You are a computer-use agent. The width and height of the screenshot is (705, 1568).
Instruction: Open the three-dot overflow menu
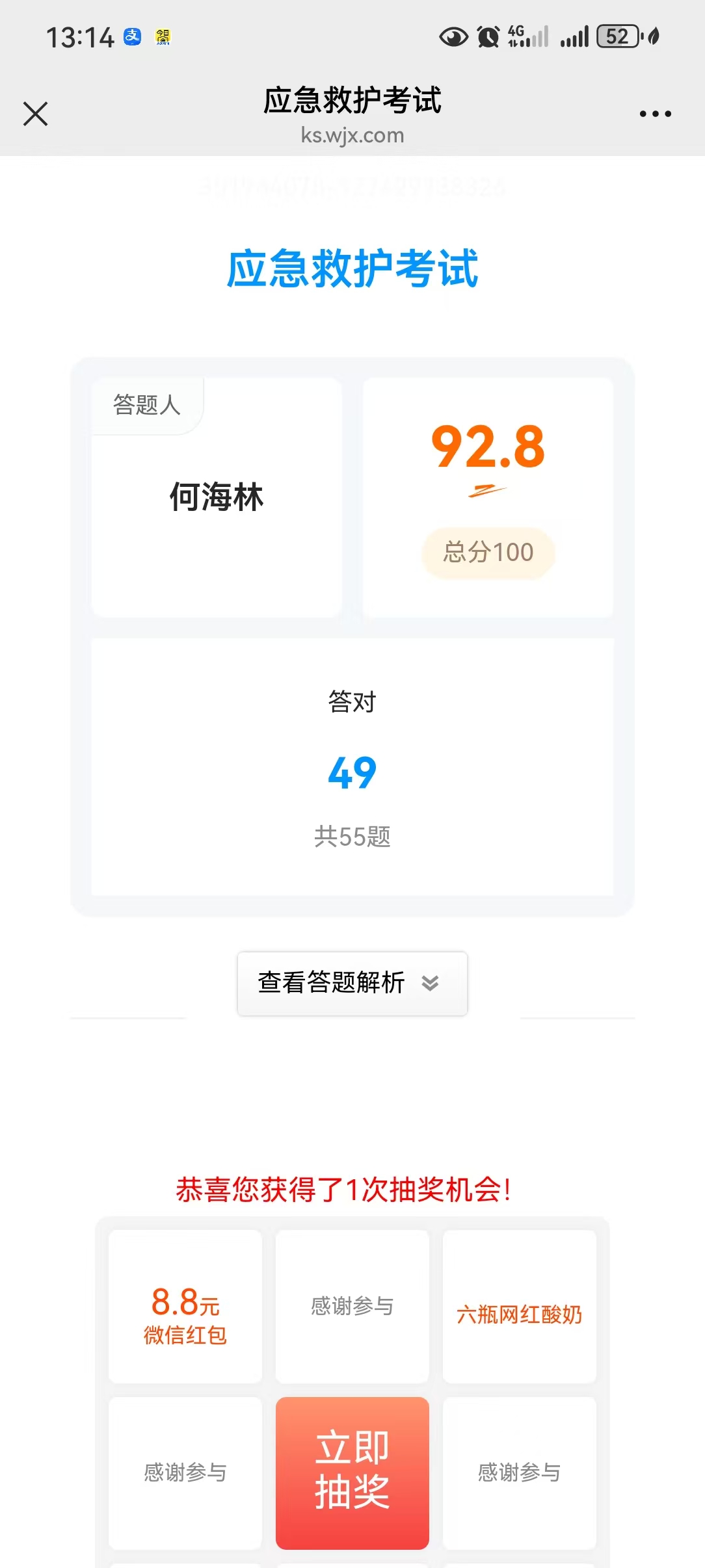point(655,114)
